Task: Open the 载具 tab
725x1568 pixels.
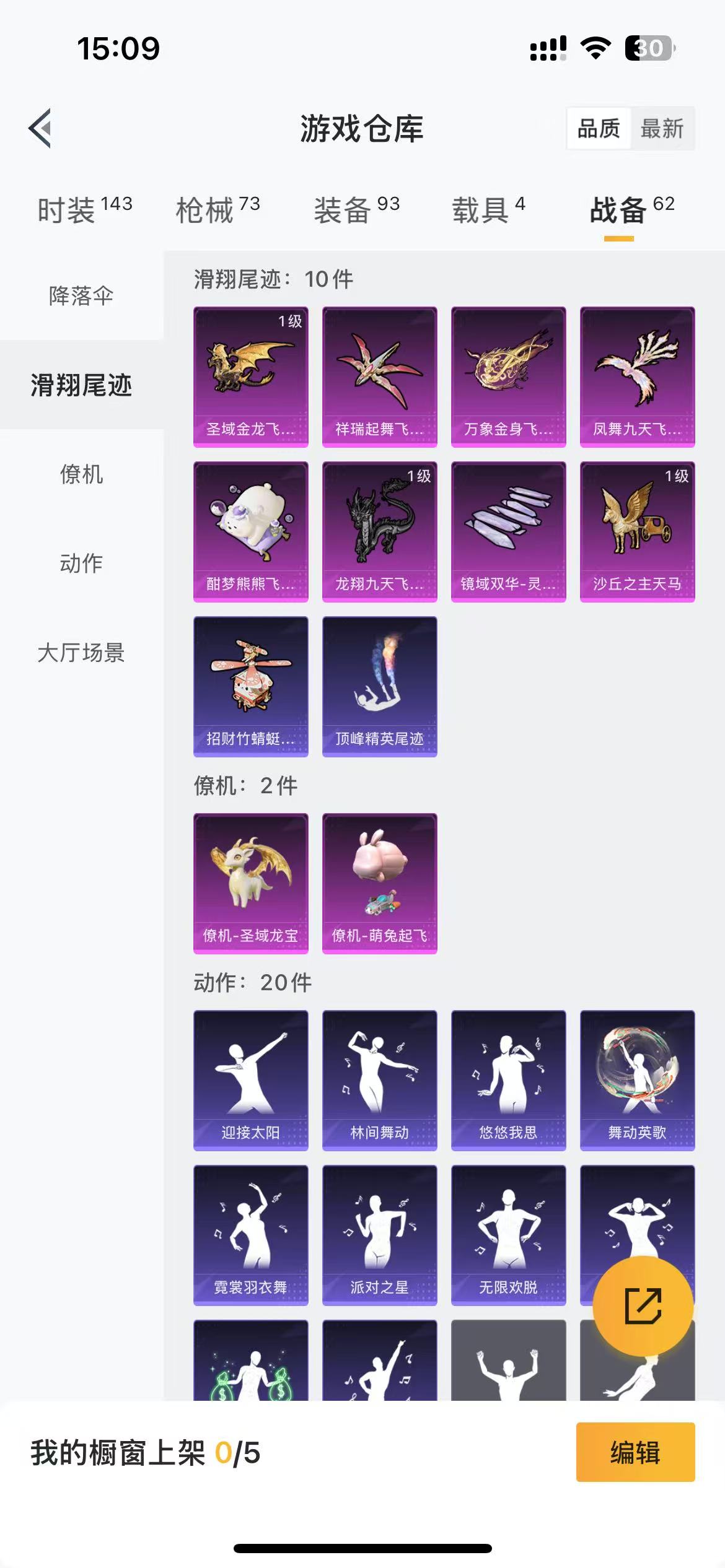Action: (x=488, y=210)
